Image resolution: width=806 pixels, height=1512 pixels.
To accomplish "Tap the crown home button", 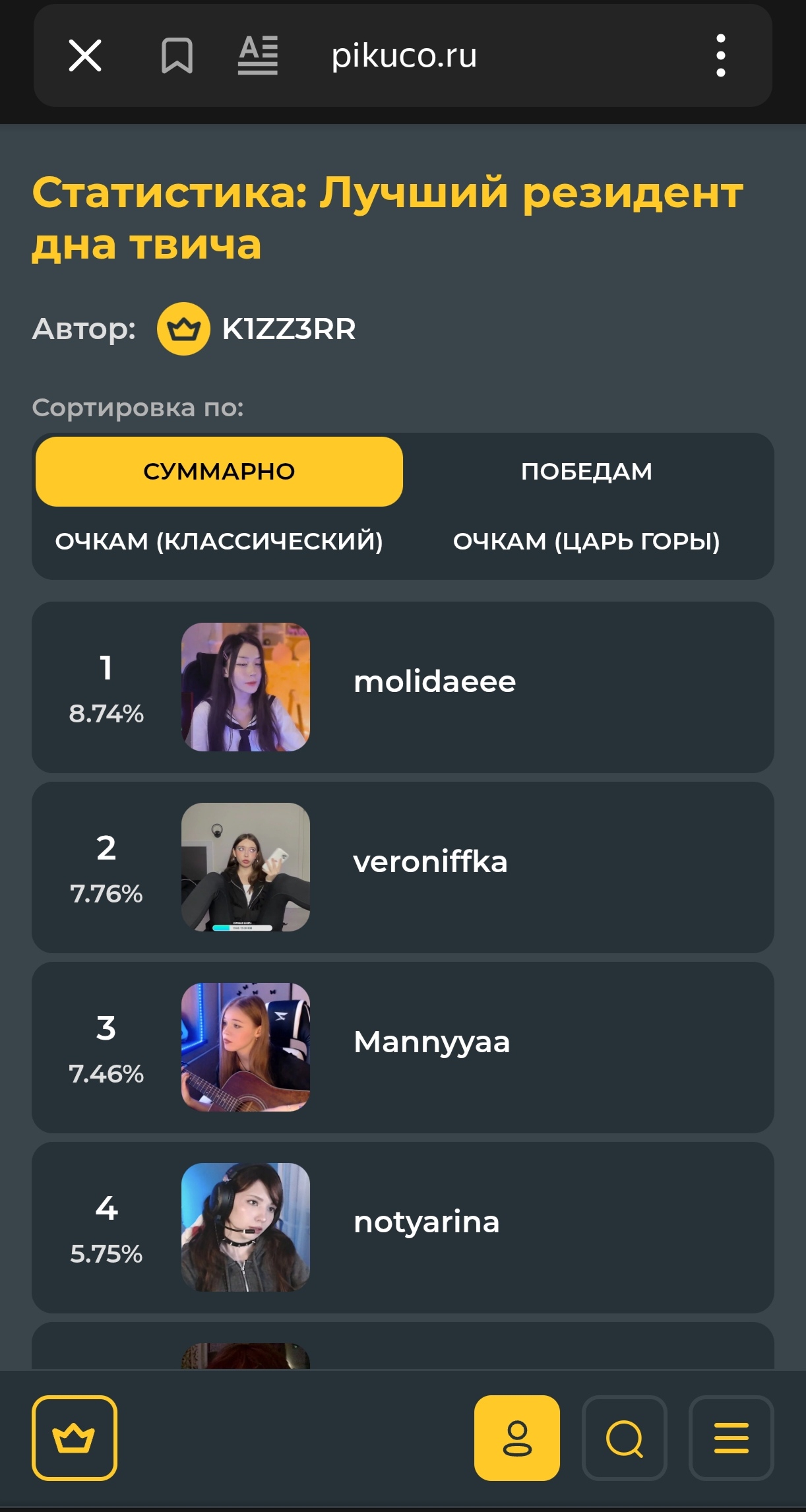I will coord(75,1438).
